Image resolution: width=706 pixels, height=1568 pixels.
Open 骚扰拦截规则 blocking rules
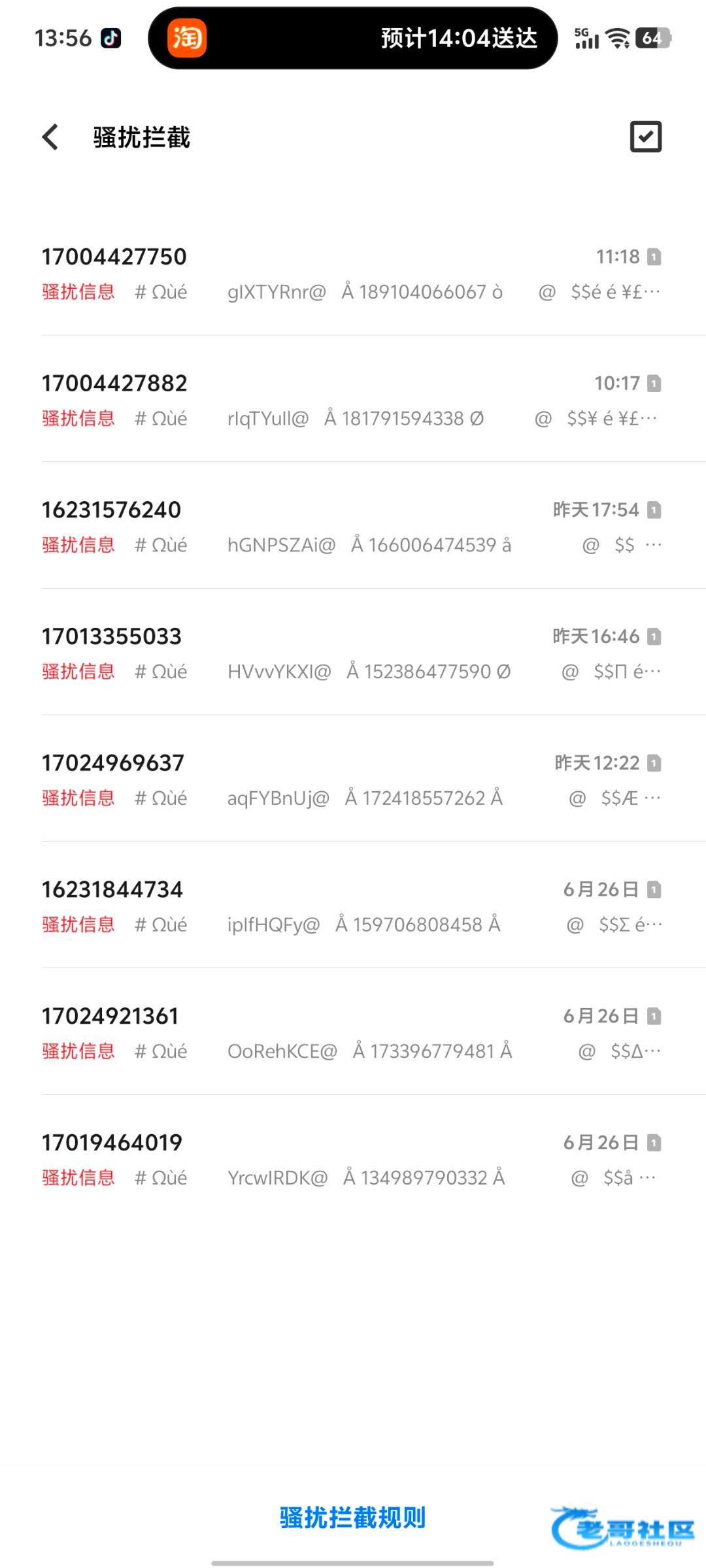pos(352,1517)
